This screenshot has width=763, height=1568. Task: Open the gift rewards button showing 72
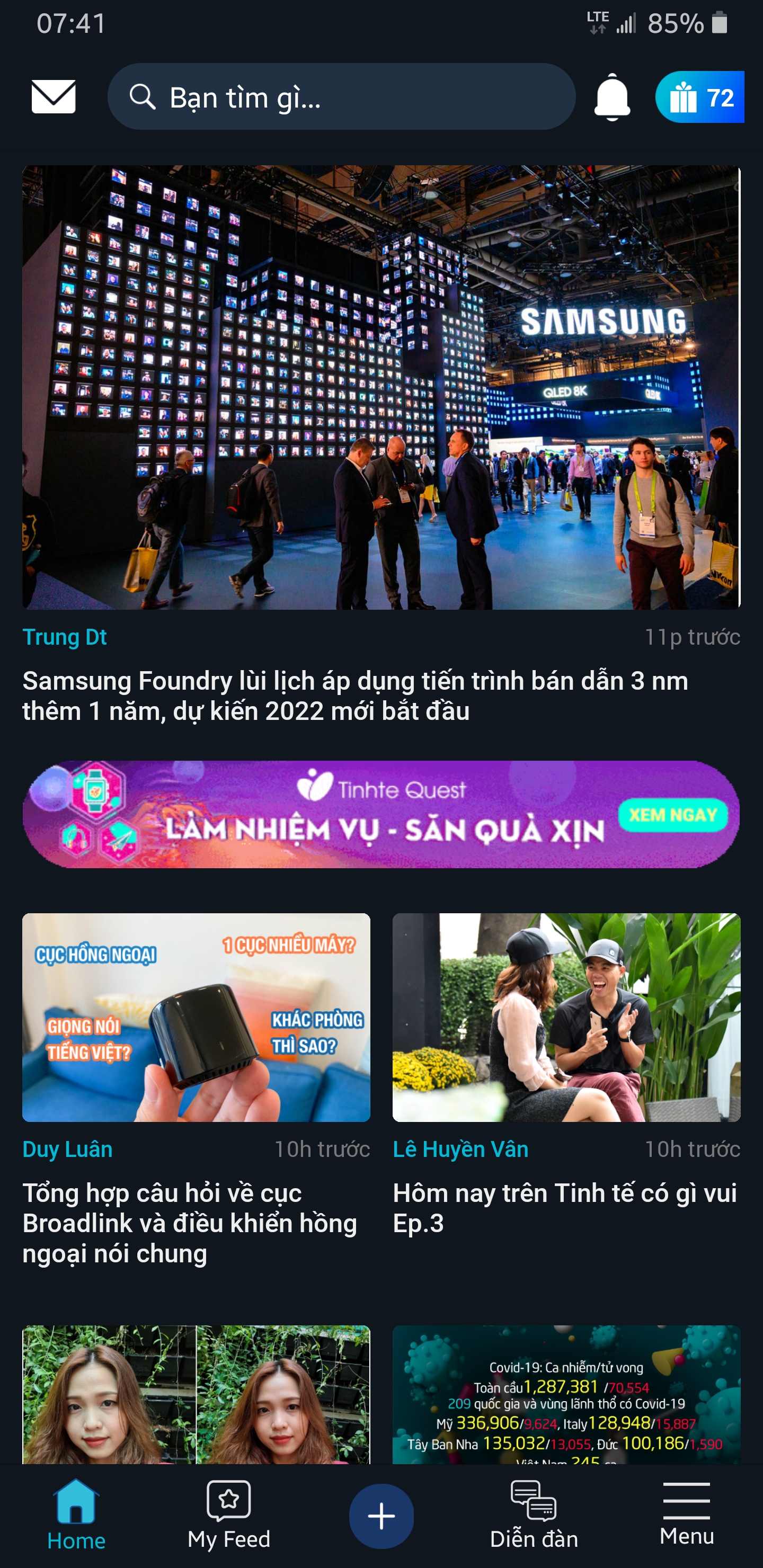[699, 97]
